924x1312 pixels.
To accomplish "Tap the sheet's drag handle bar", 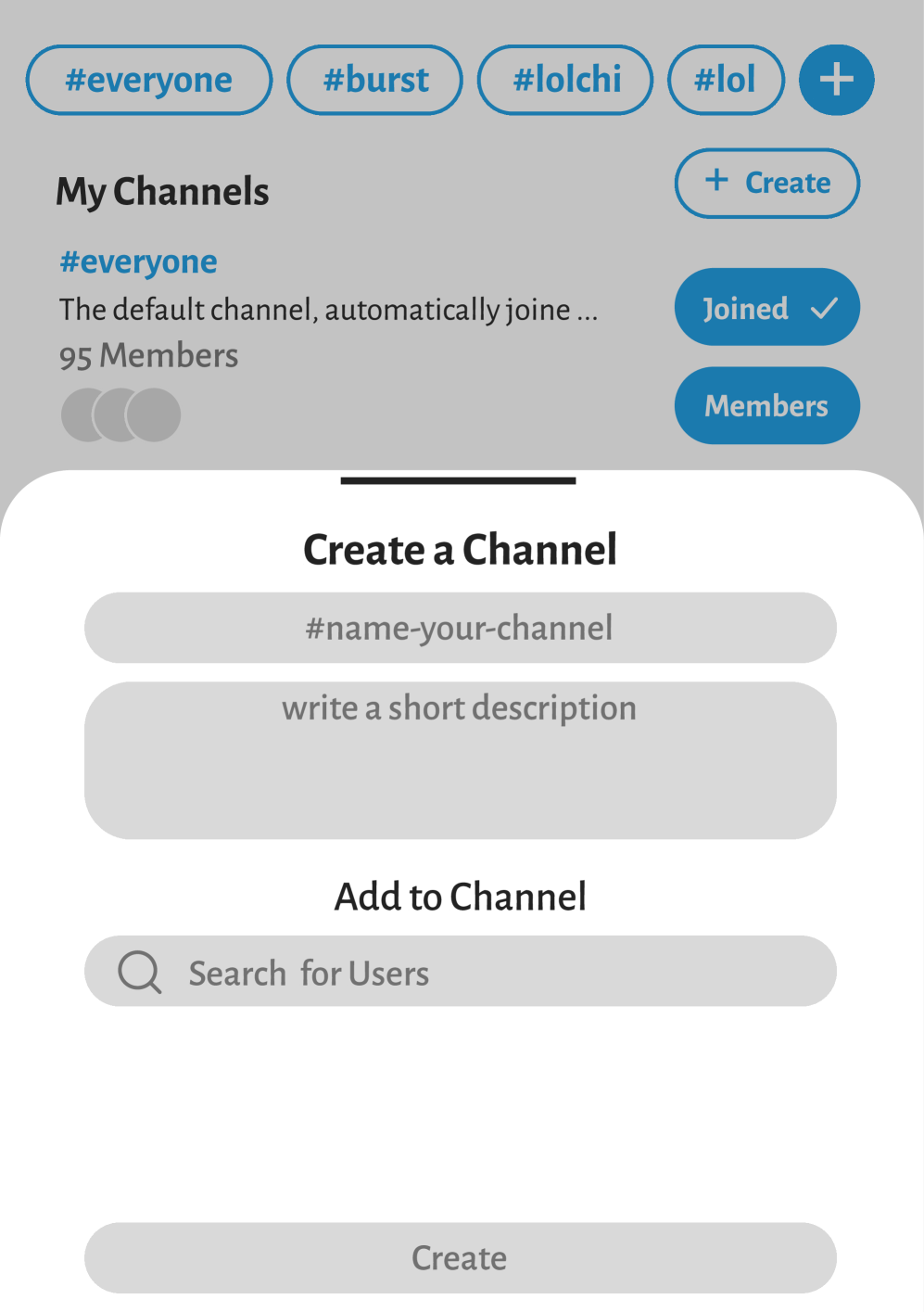I will pos(458,480).
